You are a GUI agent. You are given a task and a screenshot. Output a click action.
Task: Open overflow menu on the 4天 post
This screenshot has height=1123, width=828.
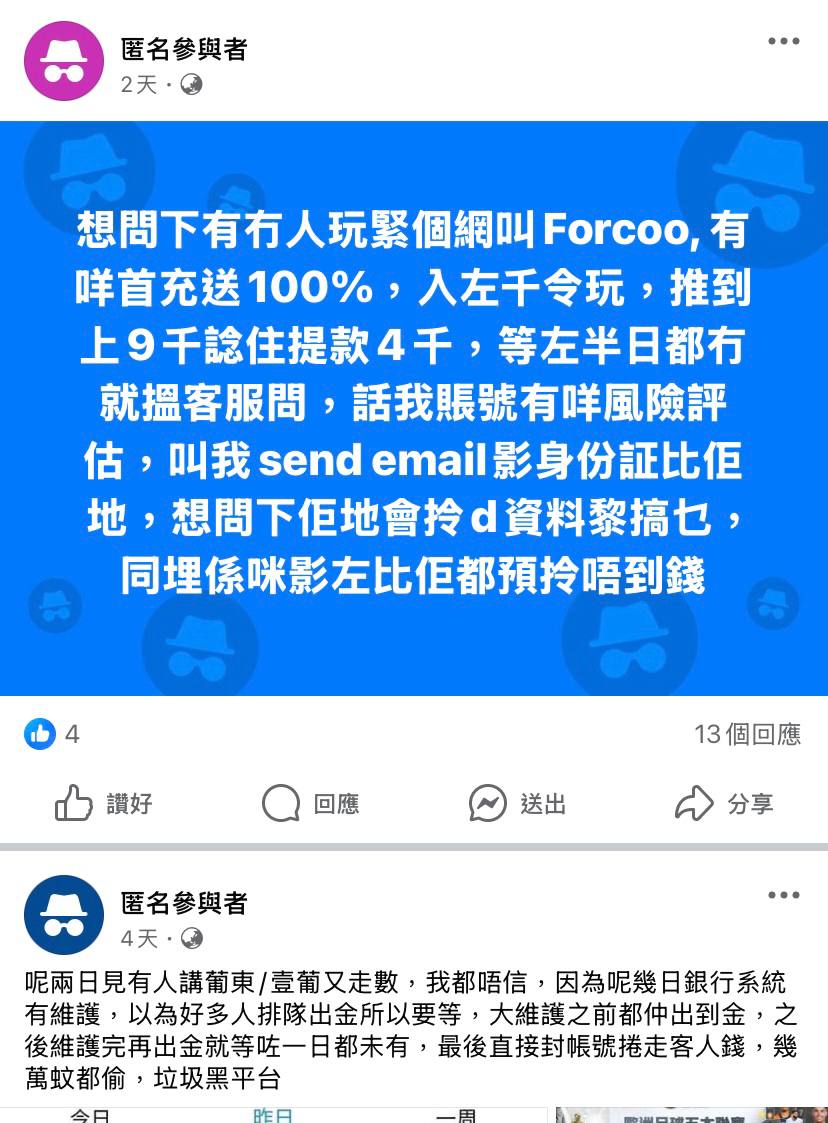783,895
